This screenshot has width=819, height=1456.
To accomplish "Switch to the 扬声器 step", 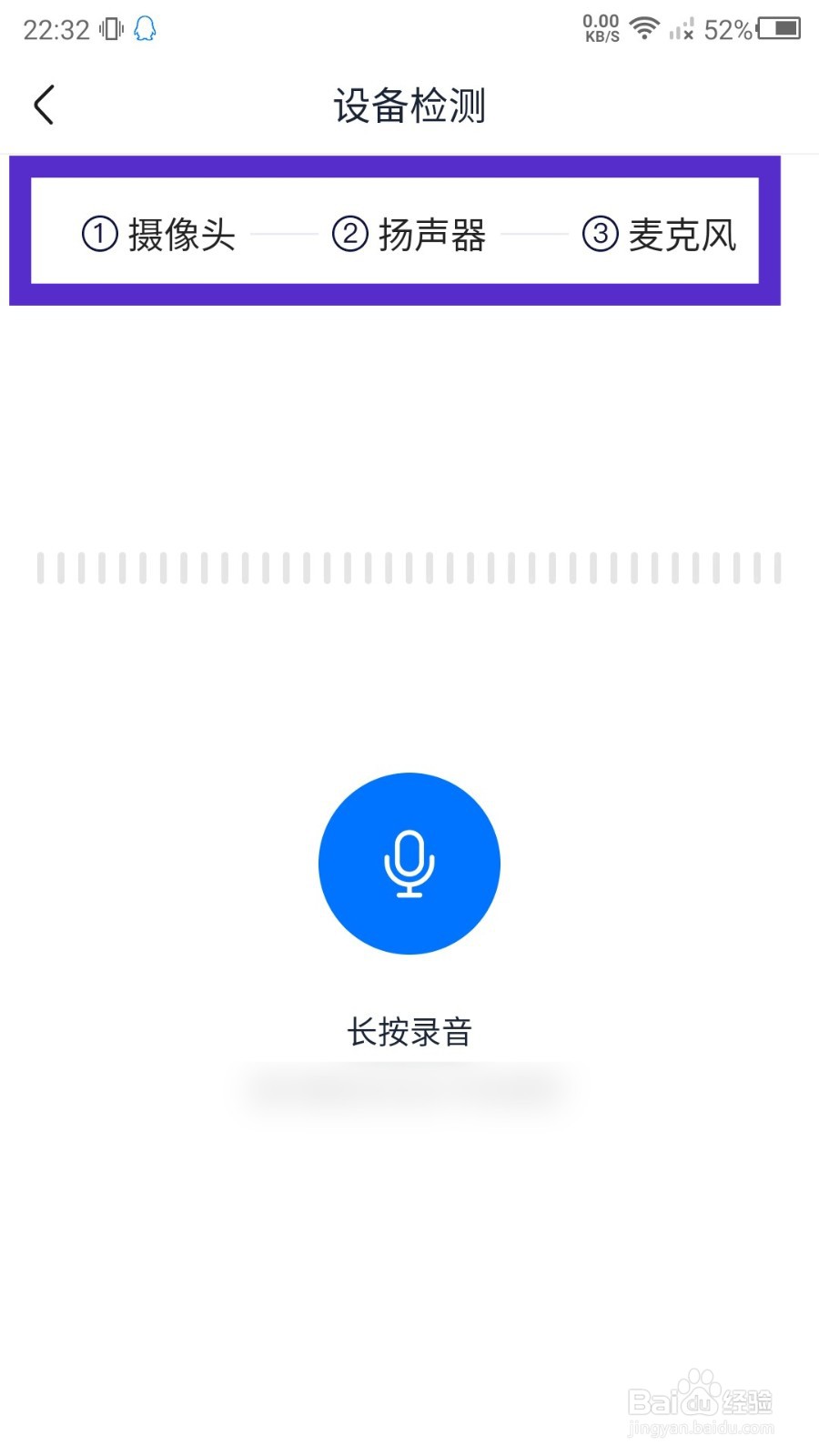I will (409, 235).
